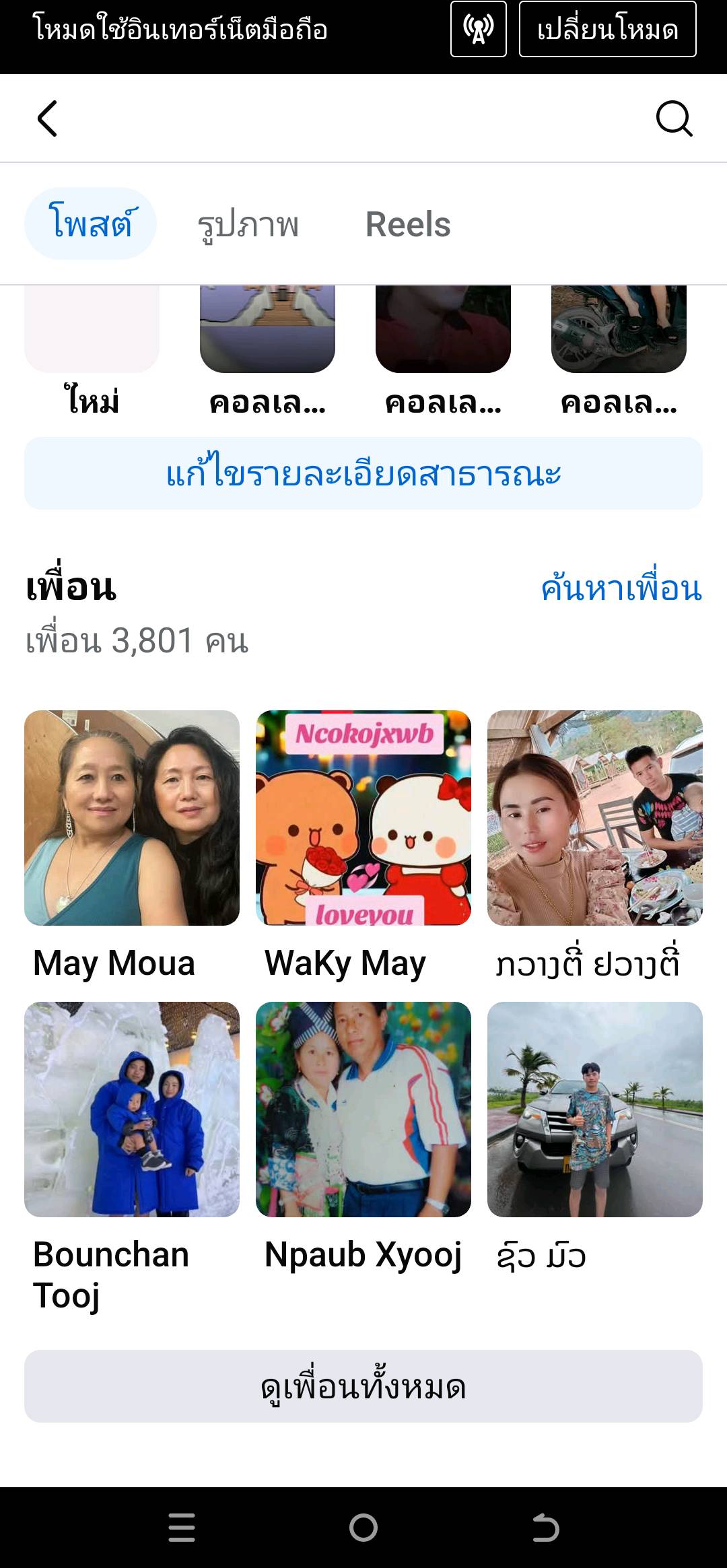Tap the เปลี่ยนโหมด button
Image resolution: width=727 pixels, height=1568 pixels.
pyautogui.click(x=607, y=29)
